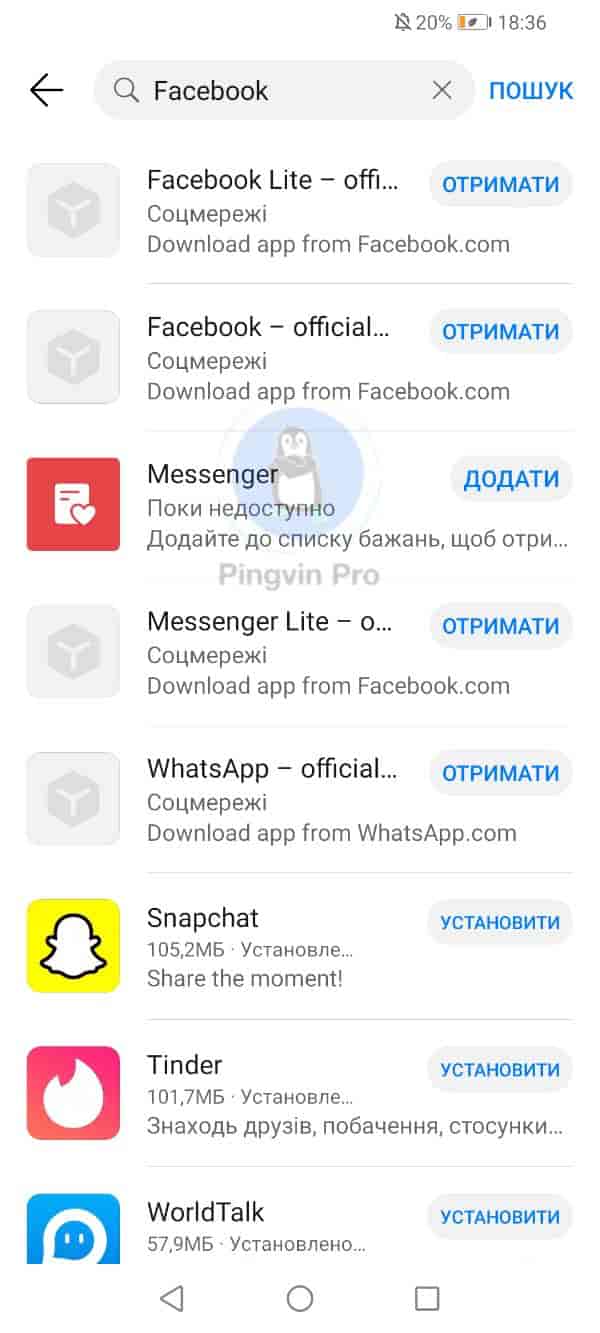Install the Tinder app
The image size is (600, 1333).
(500, 1069)
